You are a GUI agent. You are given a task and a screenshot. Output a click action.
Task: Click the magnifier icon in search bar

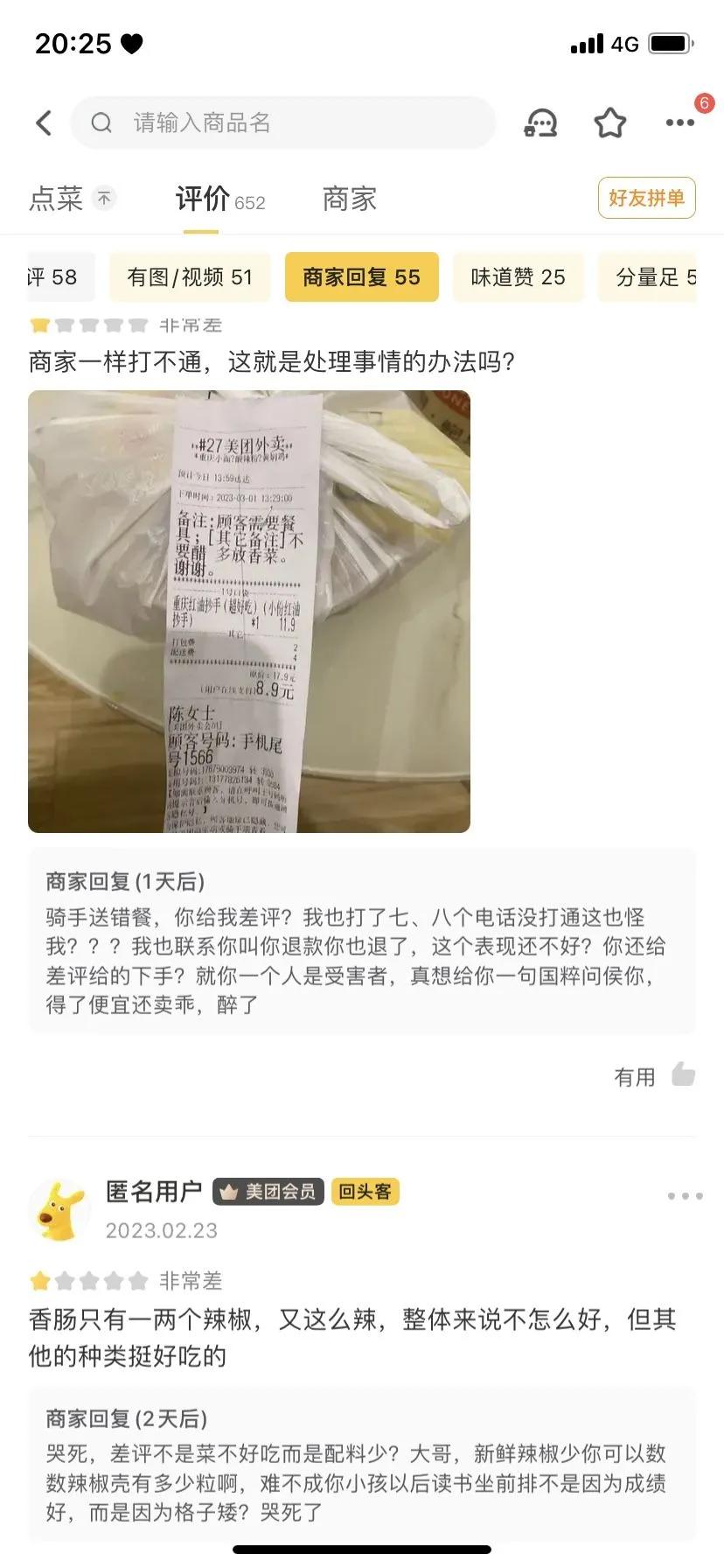click(x=101, y=122)
